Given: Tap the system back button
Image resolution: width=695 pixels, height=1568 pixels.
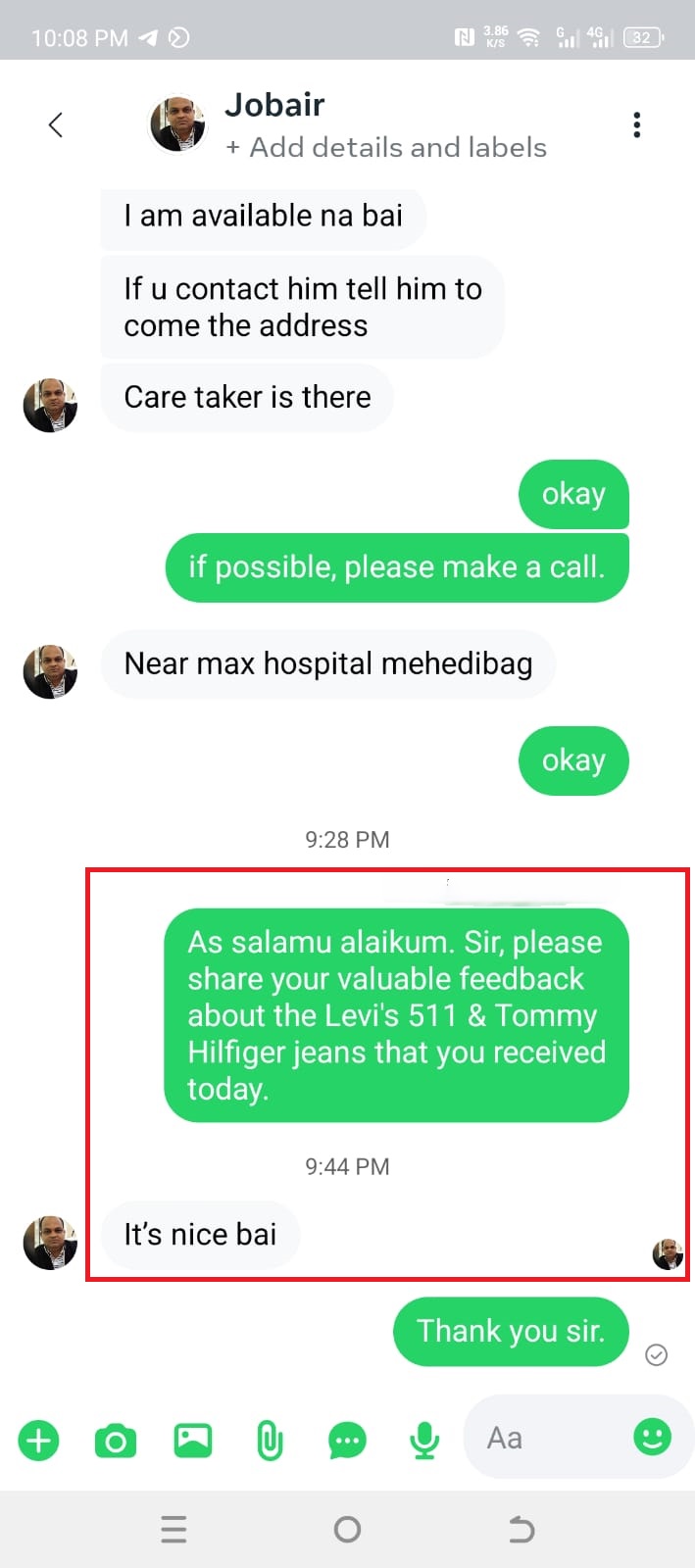Looking at the screenshot, I should pyautogui.click(x=521, y=1529).
